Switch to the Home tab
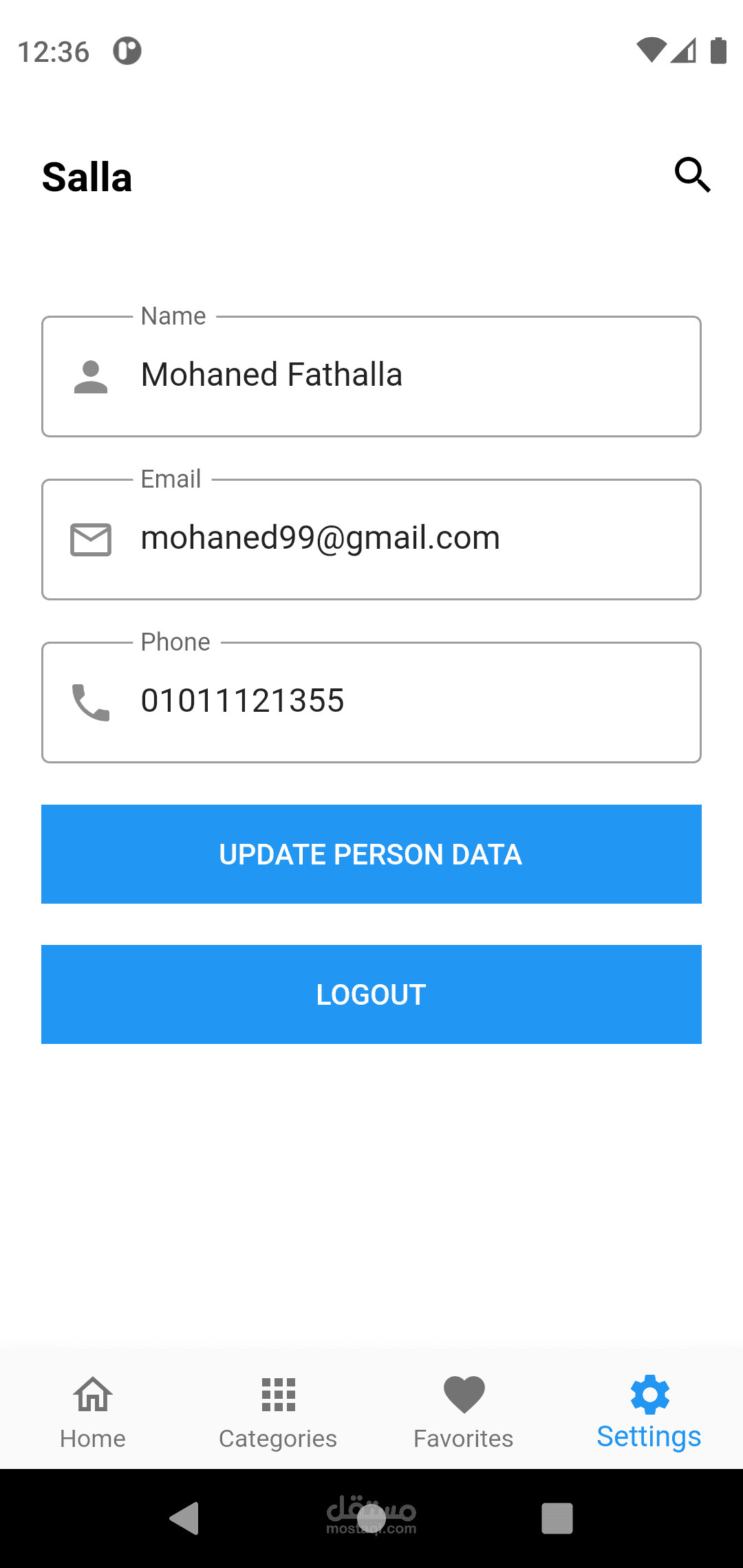The width and height of the screenshot is (743, 1568). point(93,1413)
